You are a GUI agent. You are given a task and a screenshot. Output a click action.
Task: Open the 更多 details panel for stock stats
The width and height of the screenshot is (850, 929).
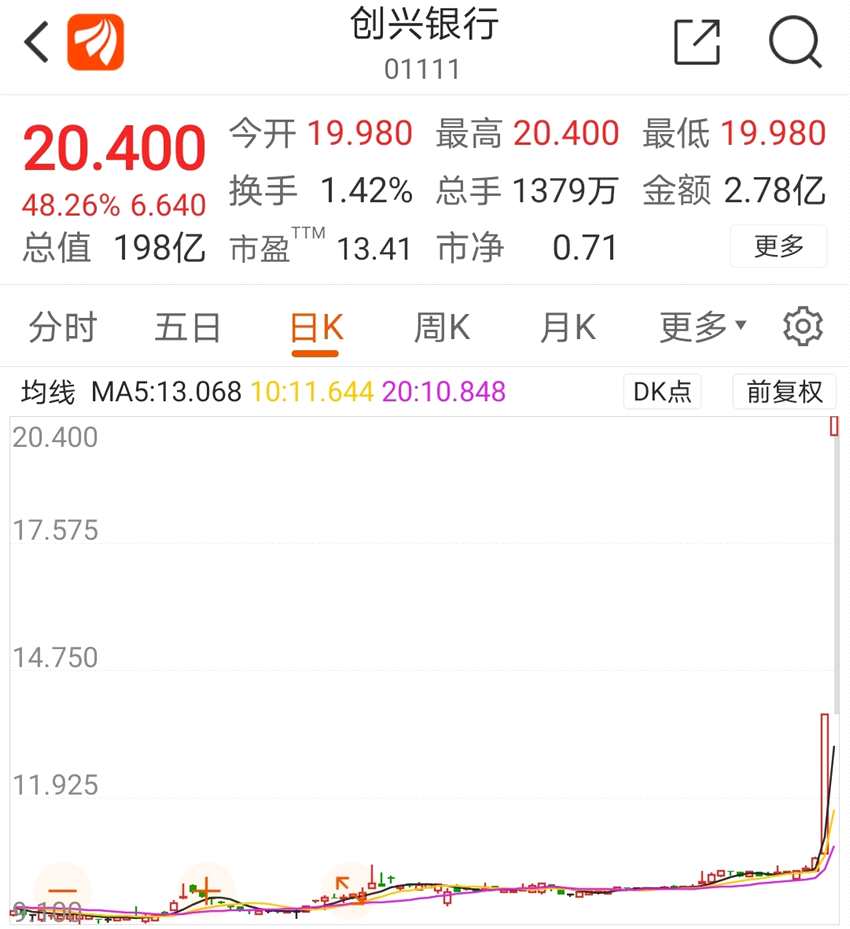point(778,247)
